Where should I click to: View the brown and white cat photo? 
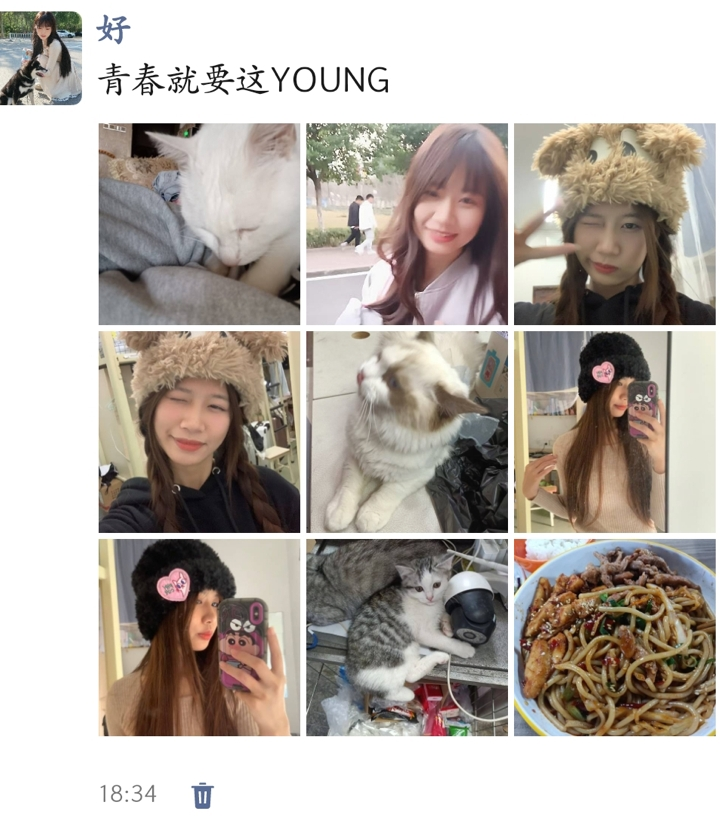[407, 432]
